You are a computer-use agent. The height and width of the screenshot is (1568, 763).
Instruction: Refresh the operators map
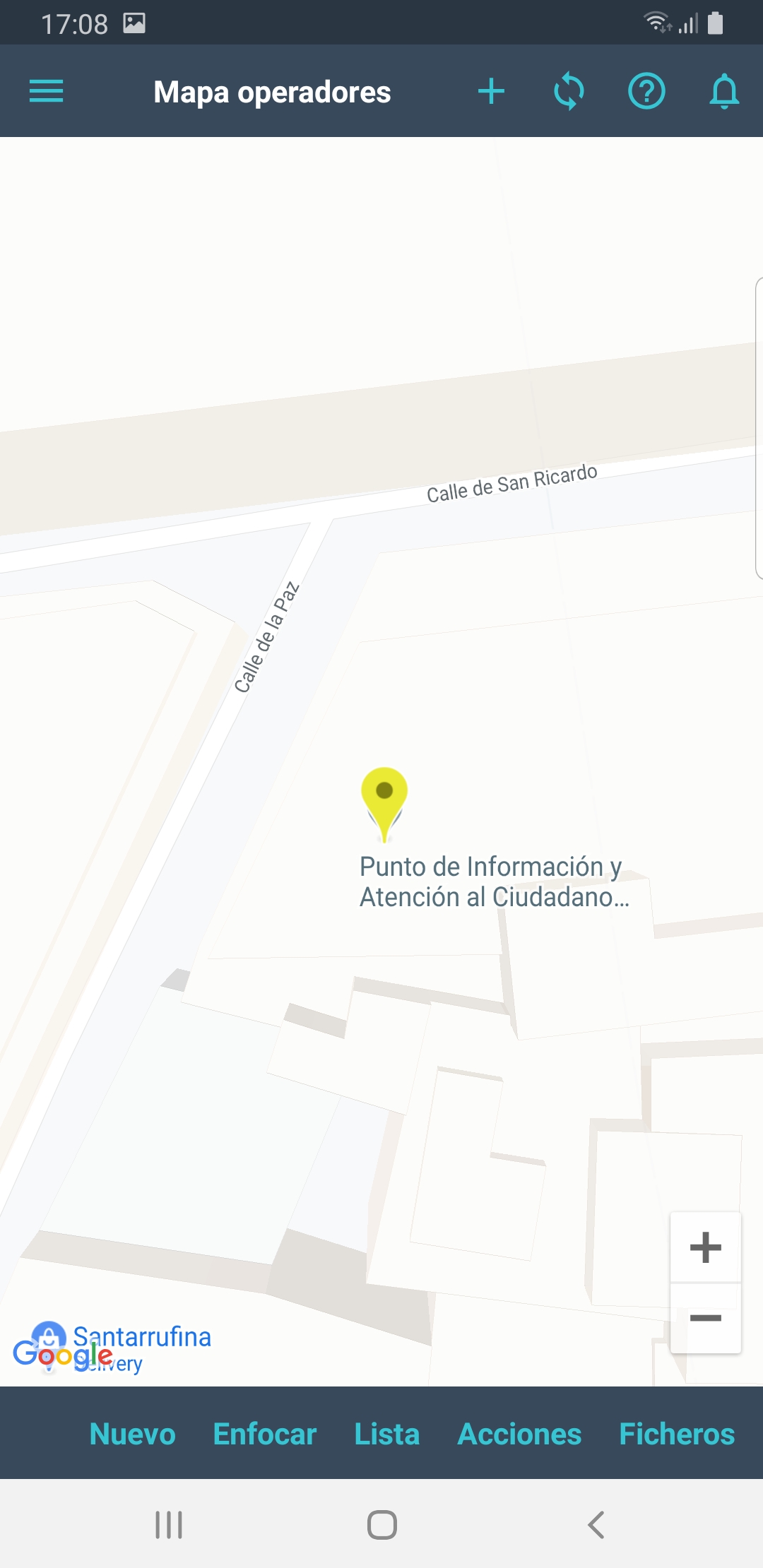569,91
